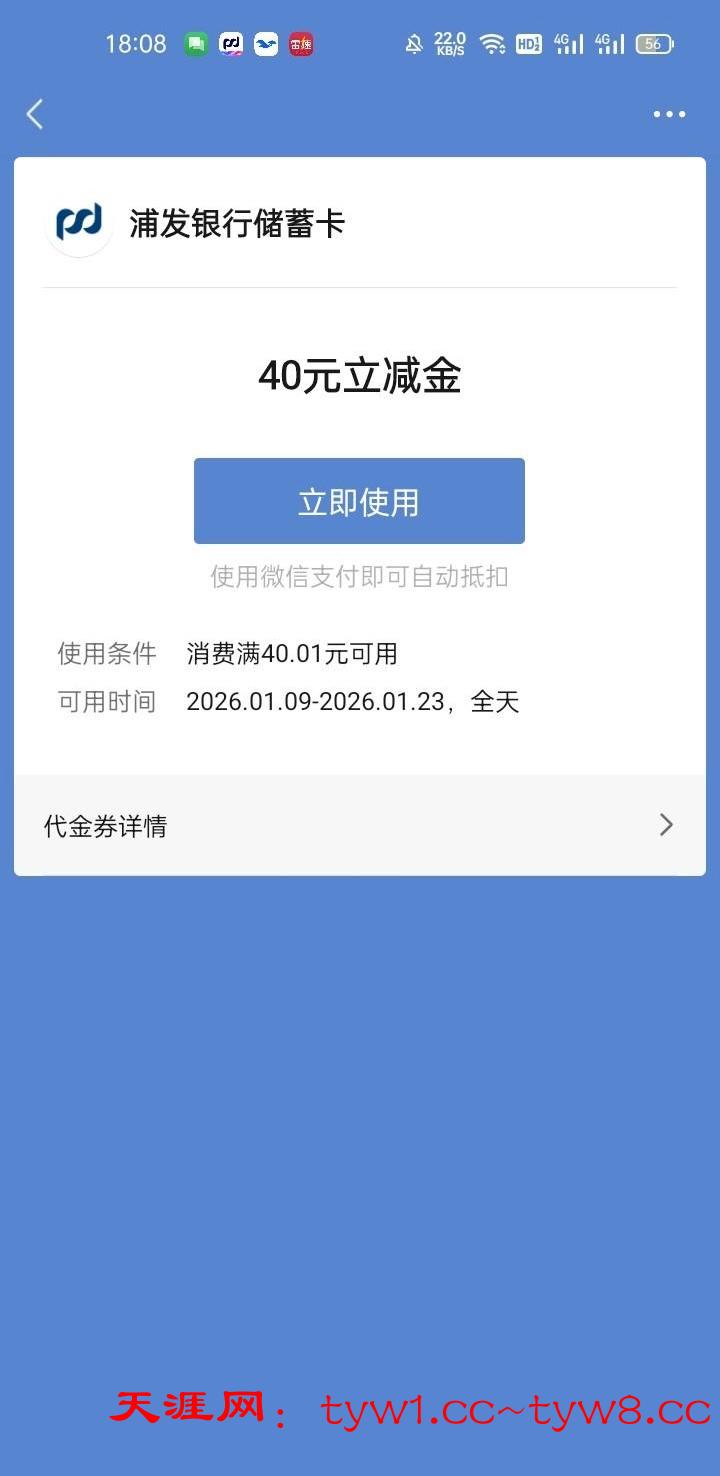Open the 代金券详情 row
The image size is (720, 1476).
click(x=359, y=826)
